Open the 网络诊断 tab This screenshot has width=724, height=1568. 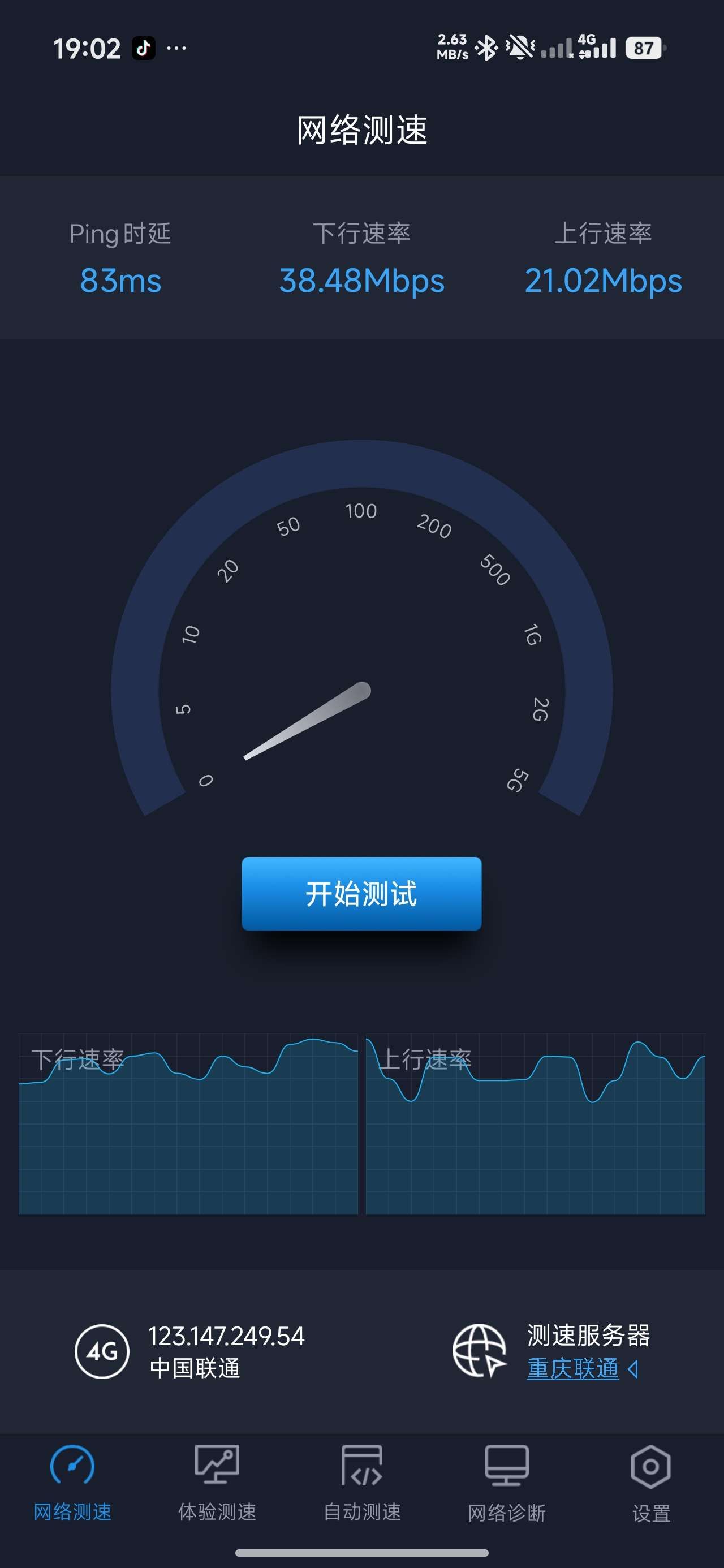click(x=506, y=1483)
